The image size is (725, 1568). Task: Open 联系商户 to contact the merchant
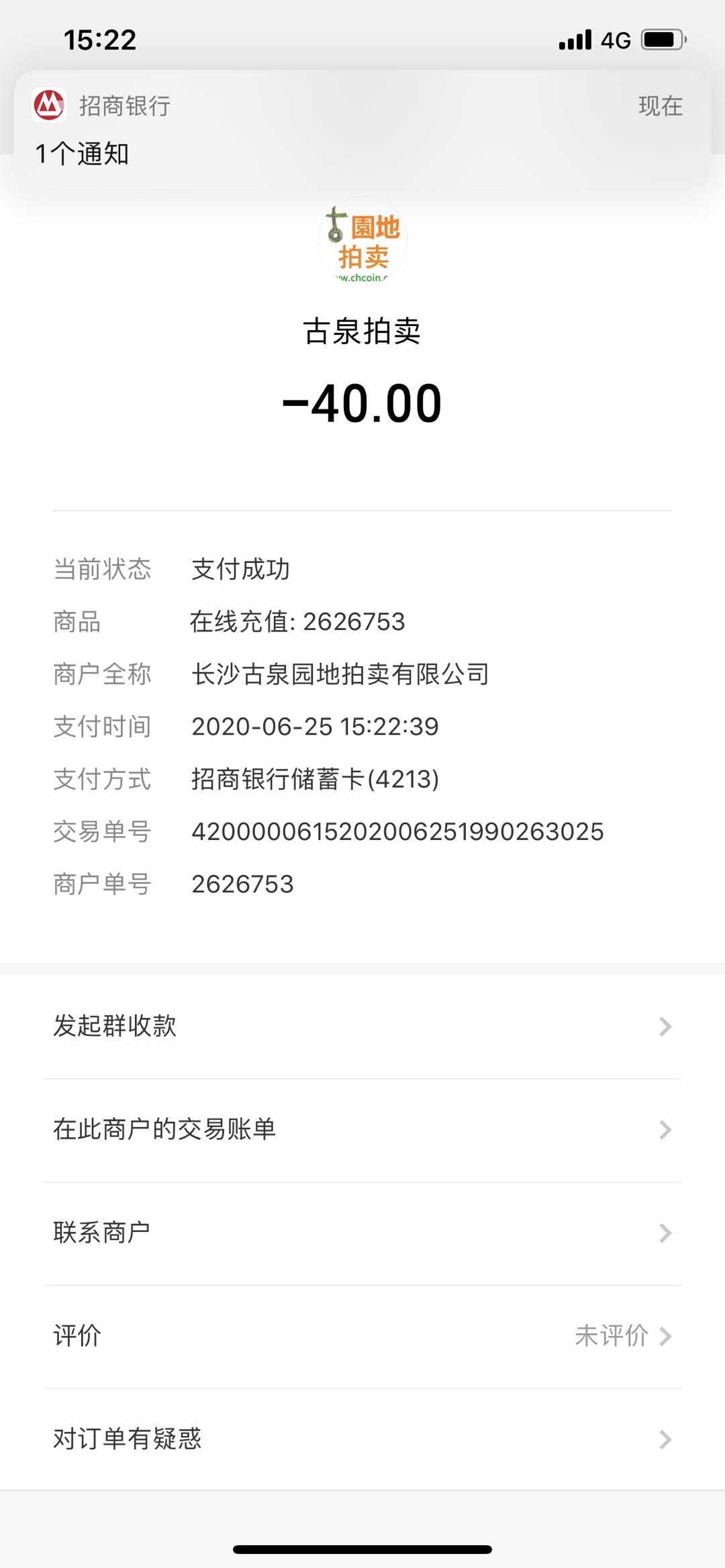click(362, 1233)
